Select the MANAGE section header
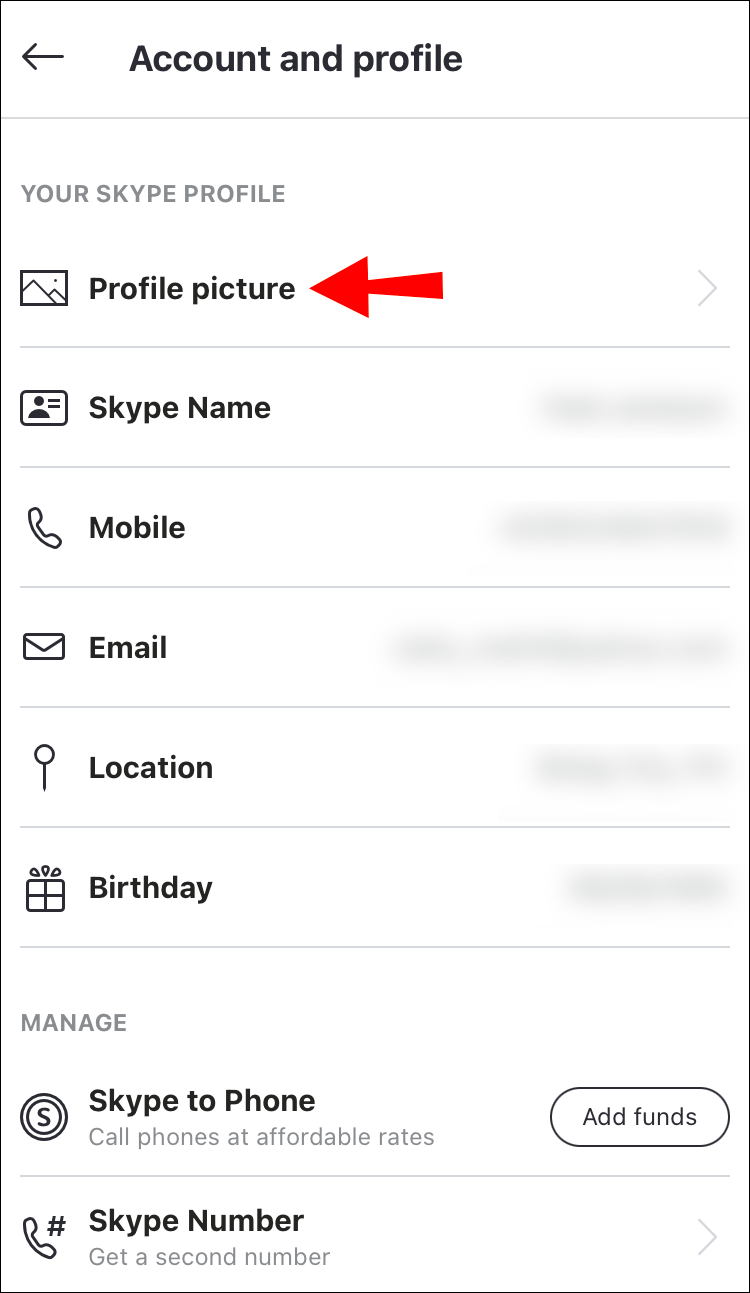The height and width of the screenshot is (1293, 750). [73, 1023]
